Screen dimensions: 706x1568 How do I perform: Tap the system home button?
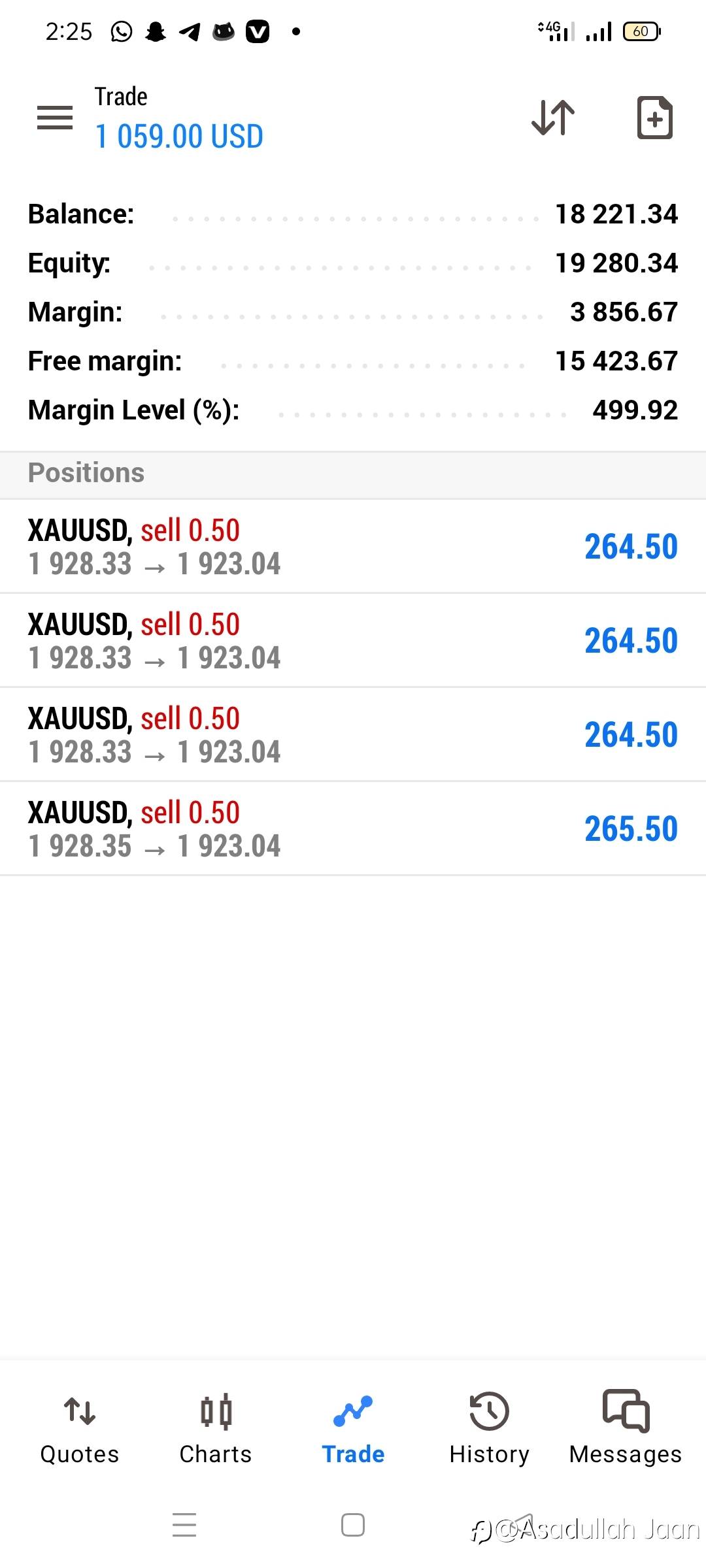pos(353,1525)
